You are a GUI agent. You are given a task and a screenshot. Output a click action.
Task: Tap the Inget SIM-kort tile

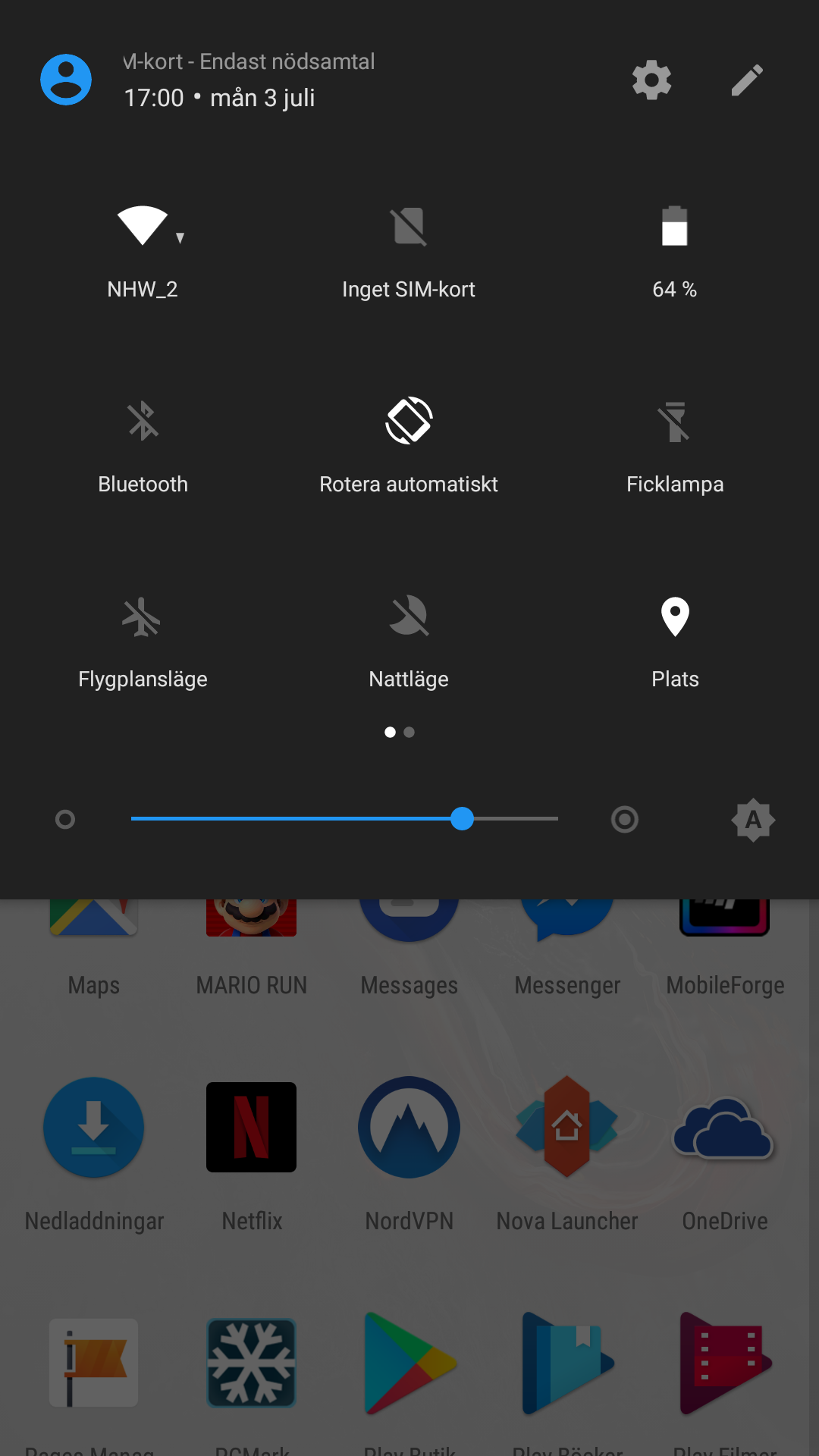[x=409, y=227]
